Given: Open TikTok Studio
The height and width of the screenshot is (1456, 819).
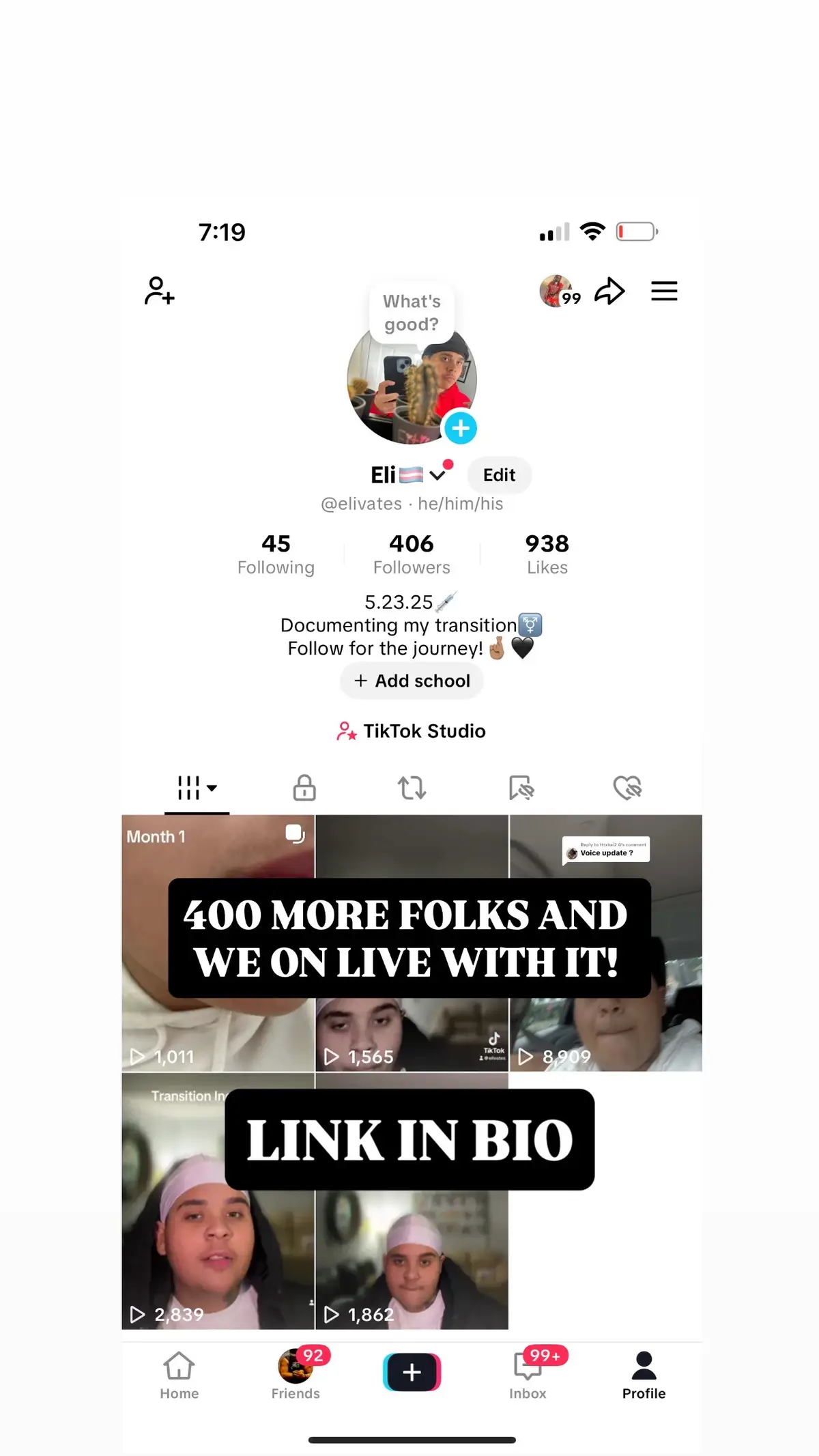Looking at the screenshot, I should click(412, 731).
